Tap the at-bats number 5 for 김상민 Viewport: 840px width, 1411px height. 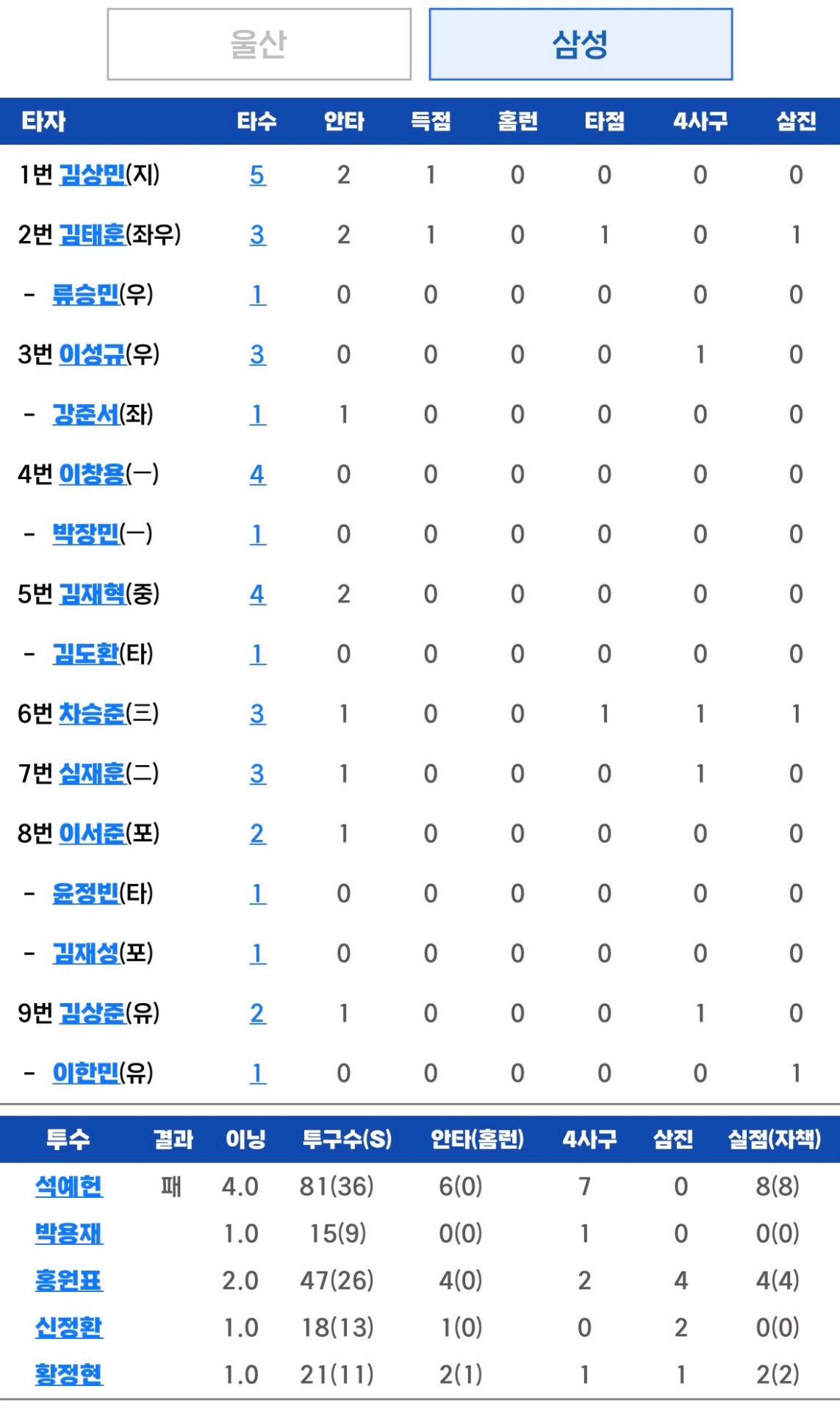[257, 175]
